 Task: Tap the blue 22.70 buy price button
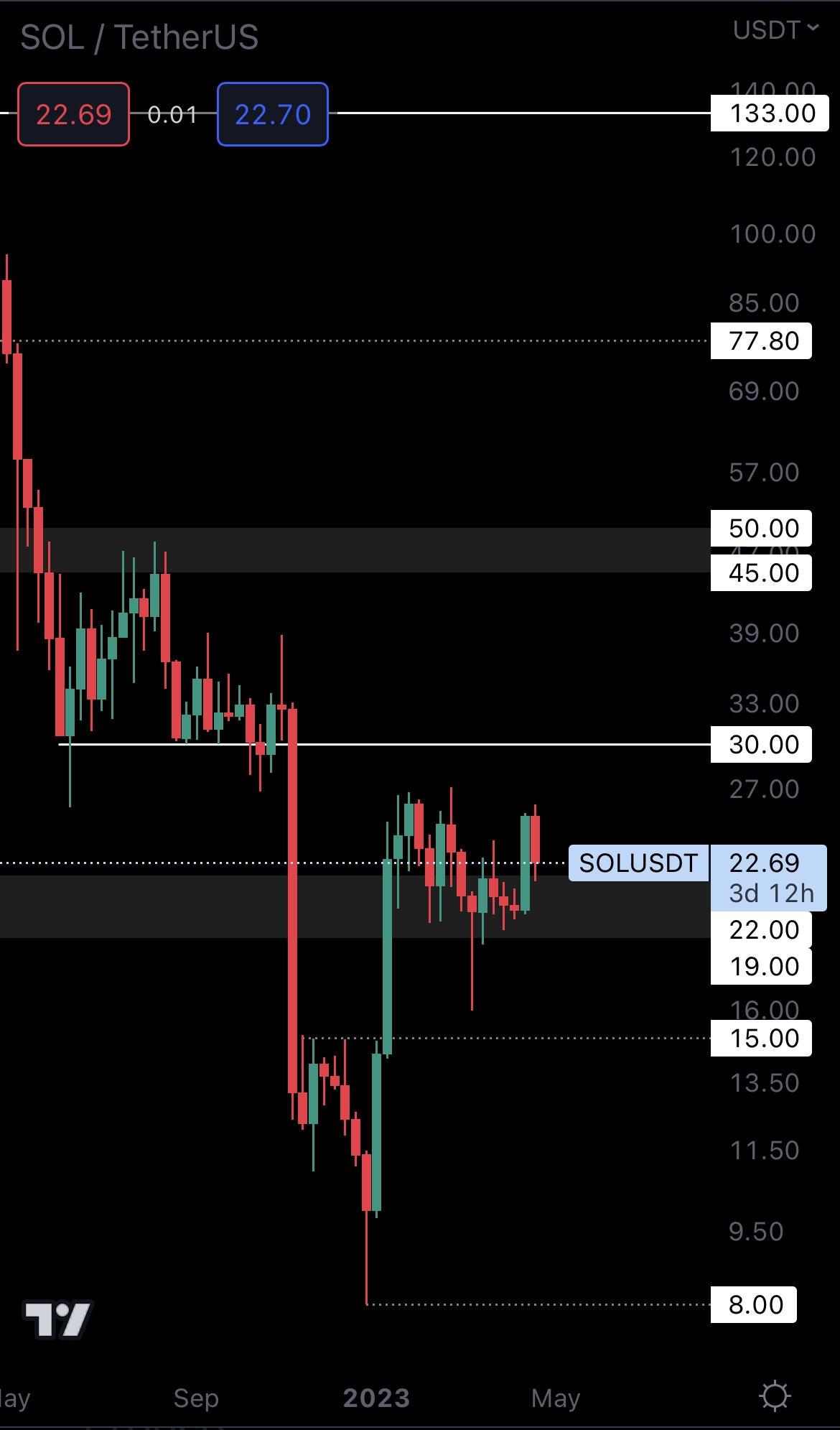[x=273, y=114]
